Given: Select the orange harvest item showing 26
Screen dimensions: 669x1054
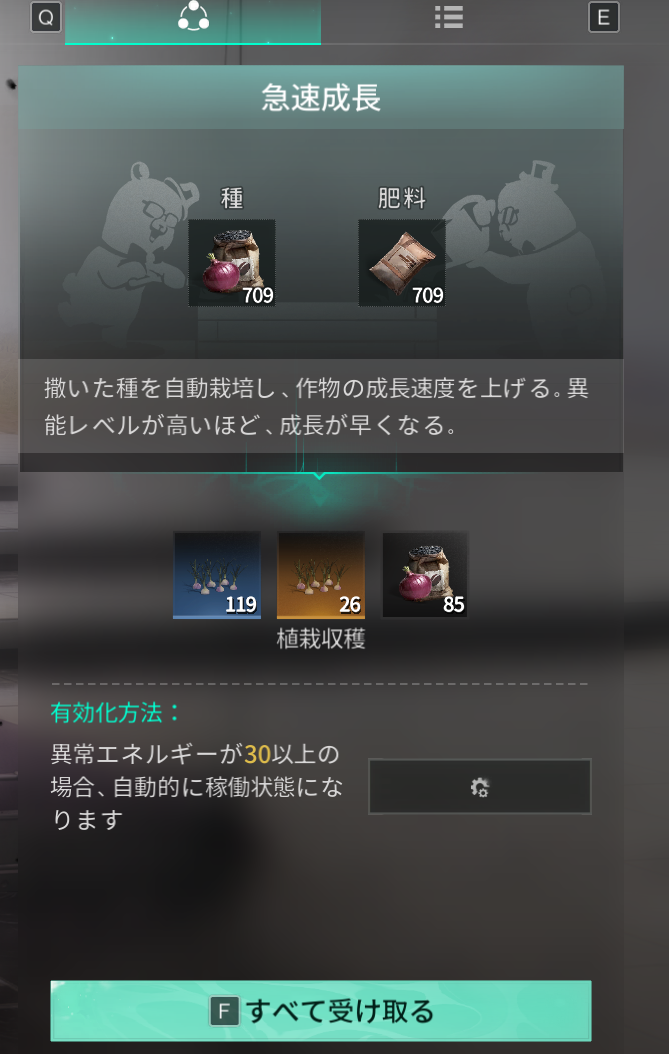Looking at the screenshot, I should pos(321,575).
